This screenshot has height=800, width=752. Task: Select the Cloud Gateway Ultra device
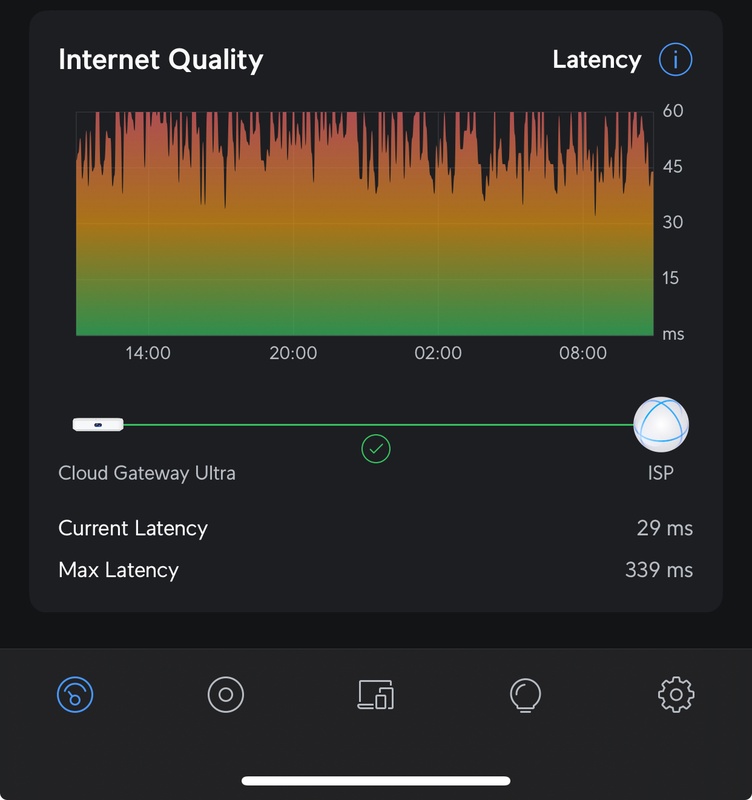coord(98,425)
